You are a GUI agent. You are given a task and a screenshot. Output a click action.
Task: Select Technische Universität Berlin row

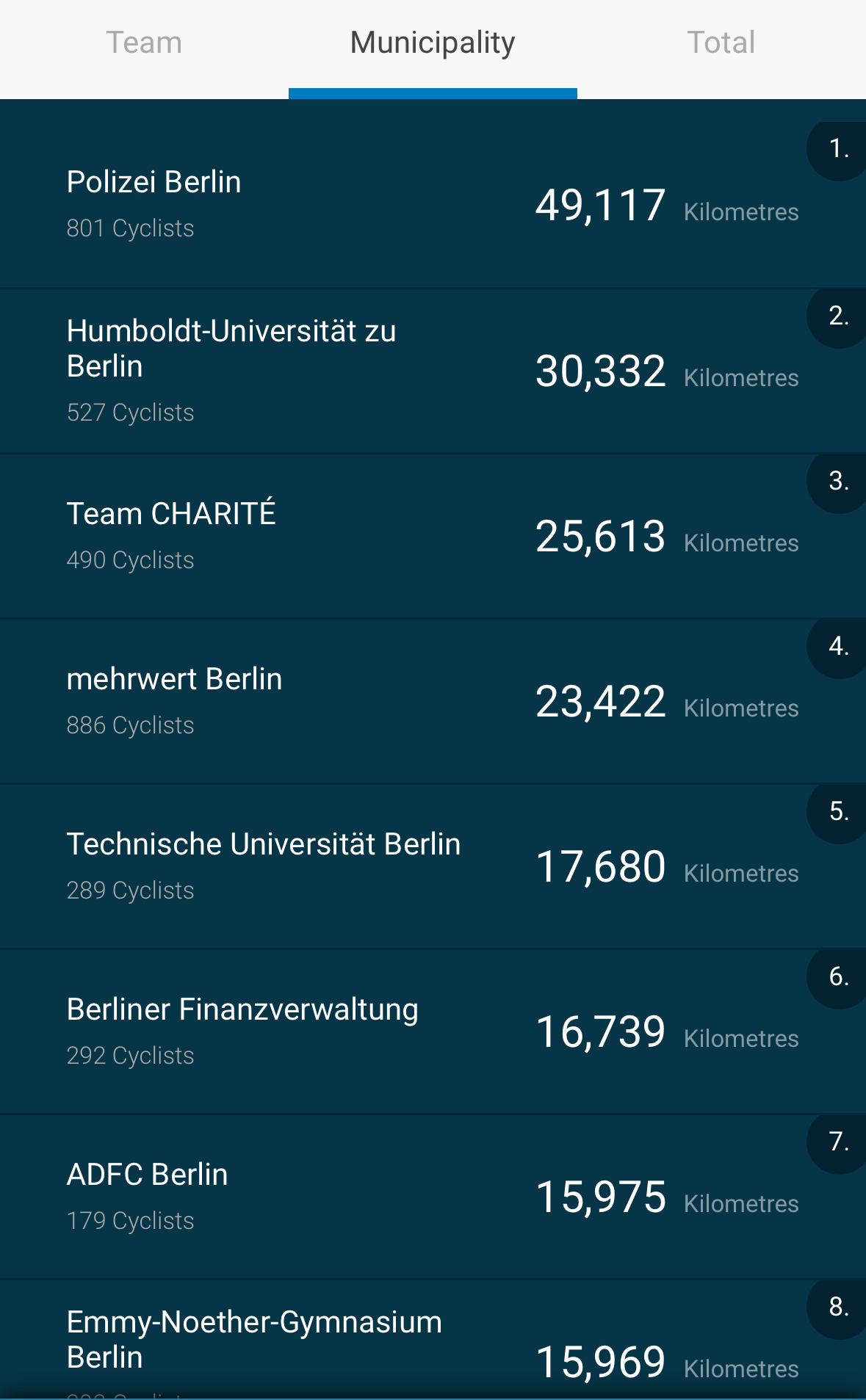click(433, 866)
